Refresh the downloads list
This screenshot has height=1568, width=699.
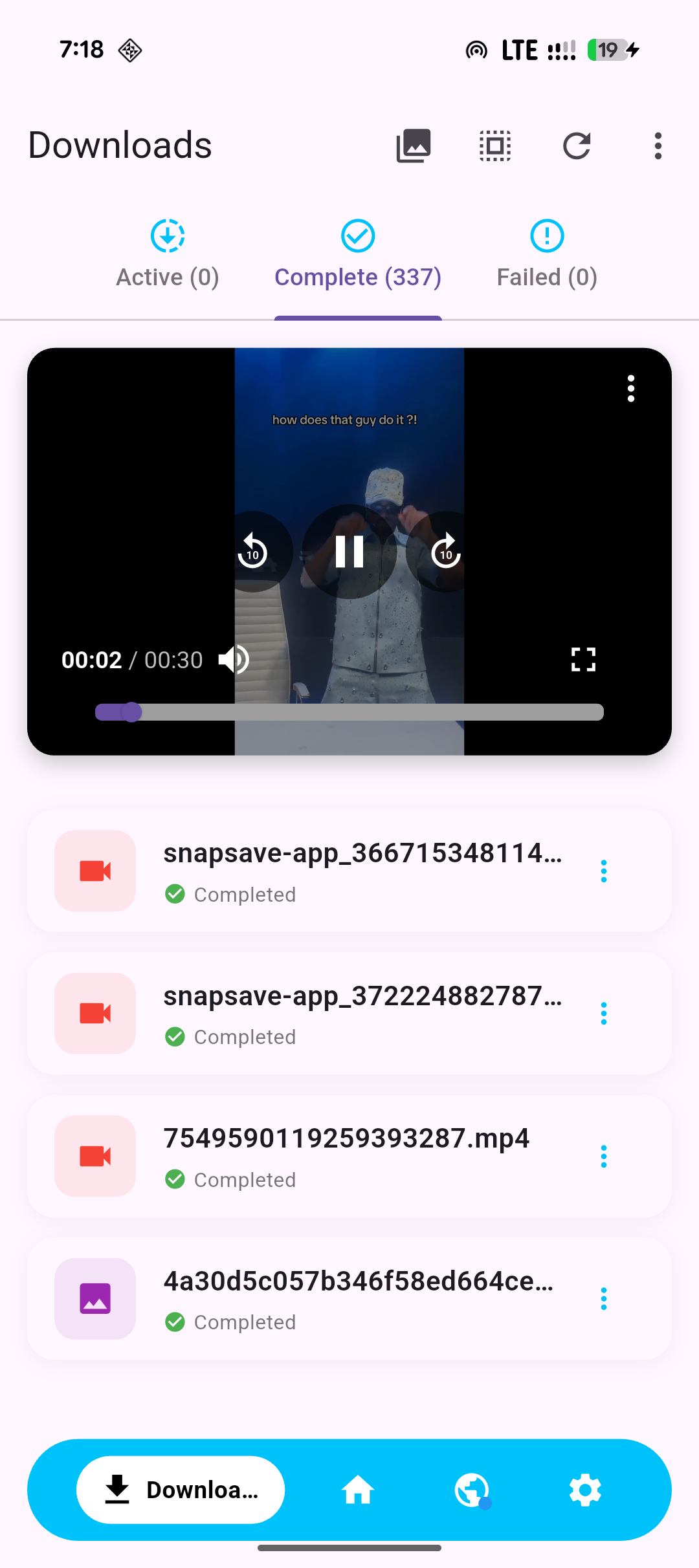click(577, 145)
